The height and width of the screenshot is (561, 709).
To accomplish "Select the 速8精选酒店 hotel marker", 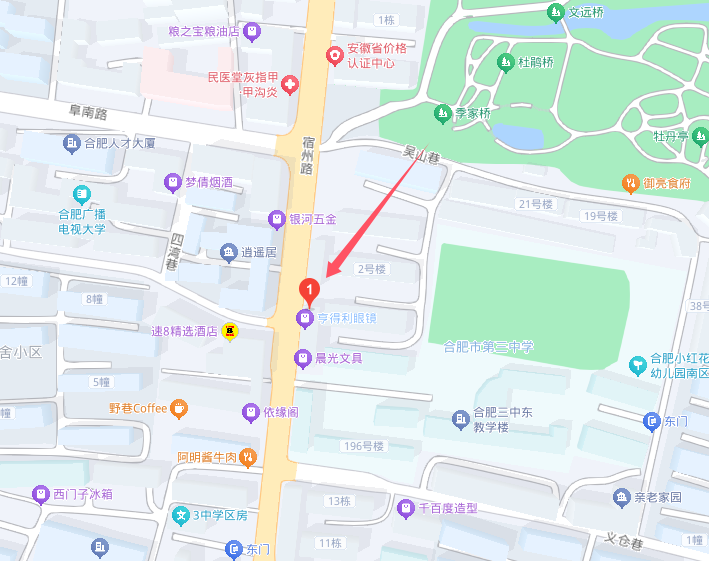I will pyautogui.click(x=230, y=332).
